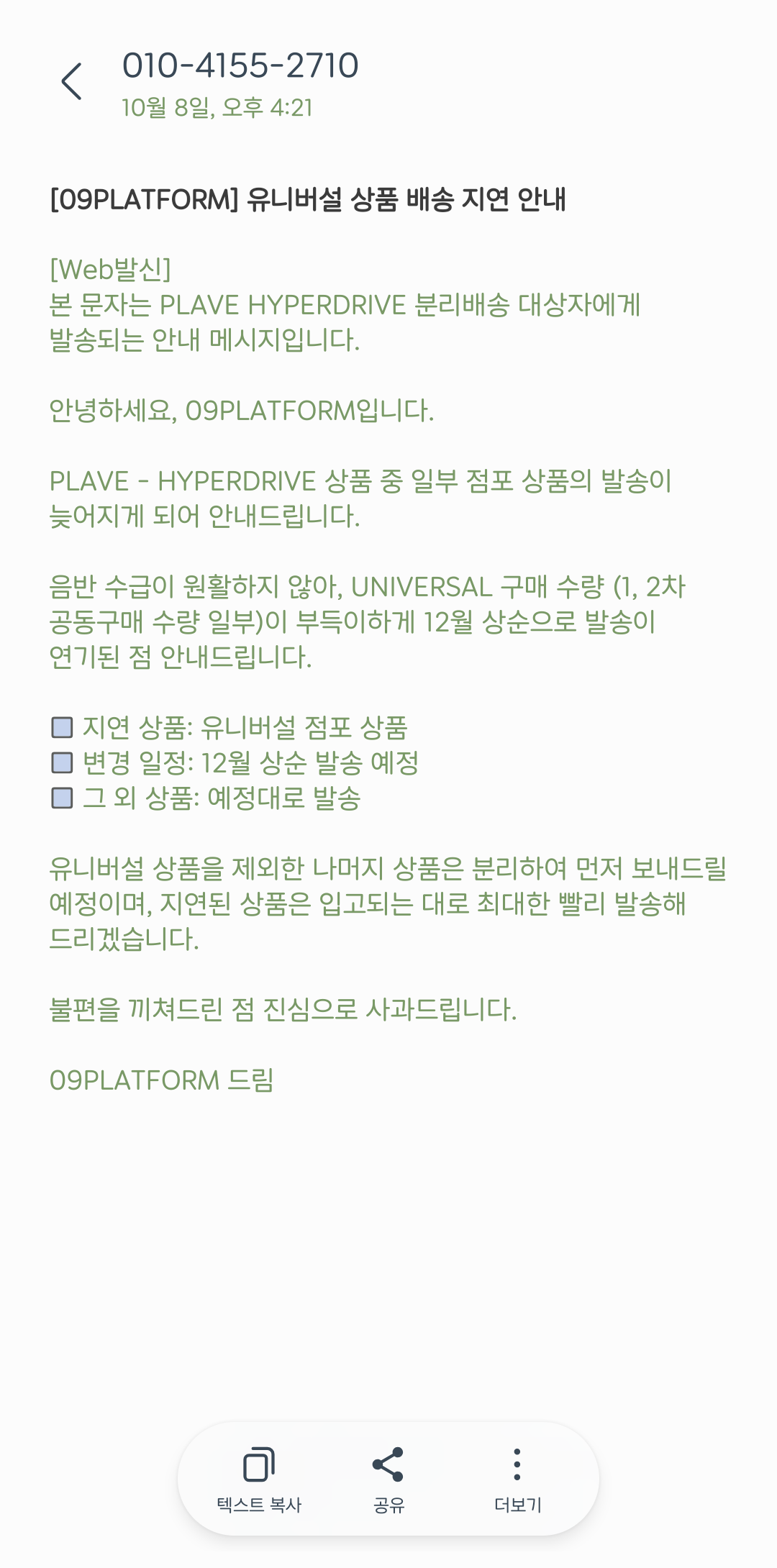
Task: Go back using the top-left arrow
Action: coord(72,81)
